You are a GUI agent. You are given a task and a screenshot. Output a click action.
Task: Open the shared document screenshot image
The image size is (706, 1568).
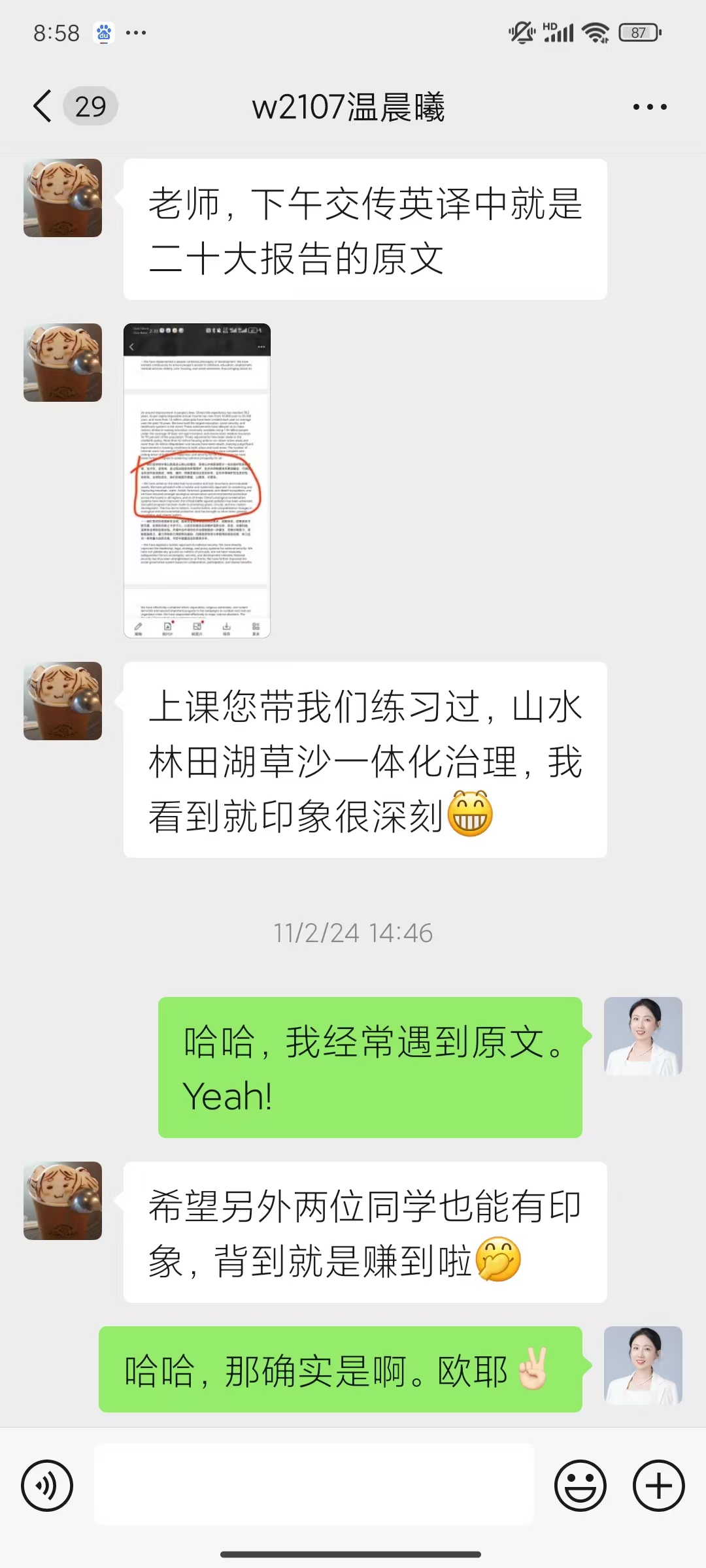[x=197, y=480]
